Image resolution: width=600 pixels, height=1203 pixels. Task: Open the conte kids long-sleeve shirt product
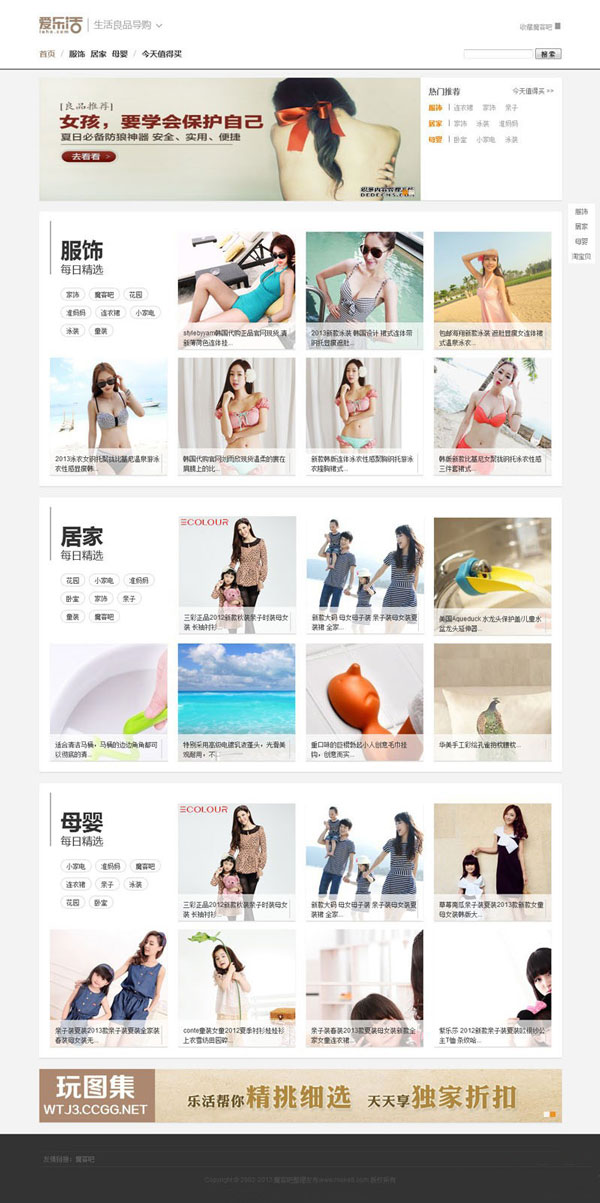[237, 989]
